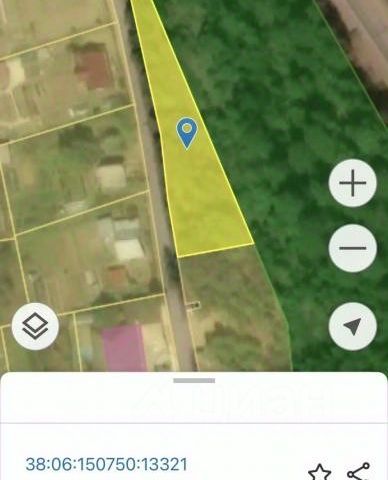Zoom out of the map
Image resolution: width=388 pixels, height=480 pixels.
353,248
